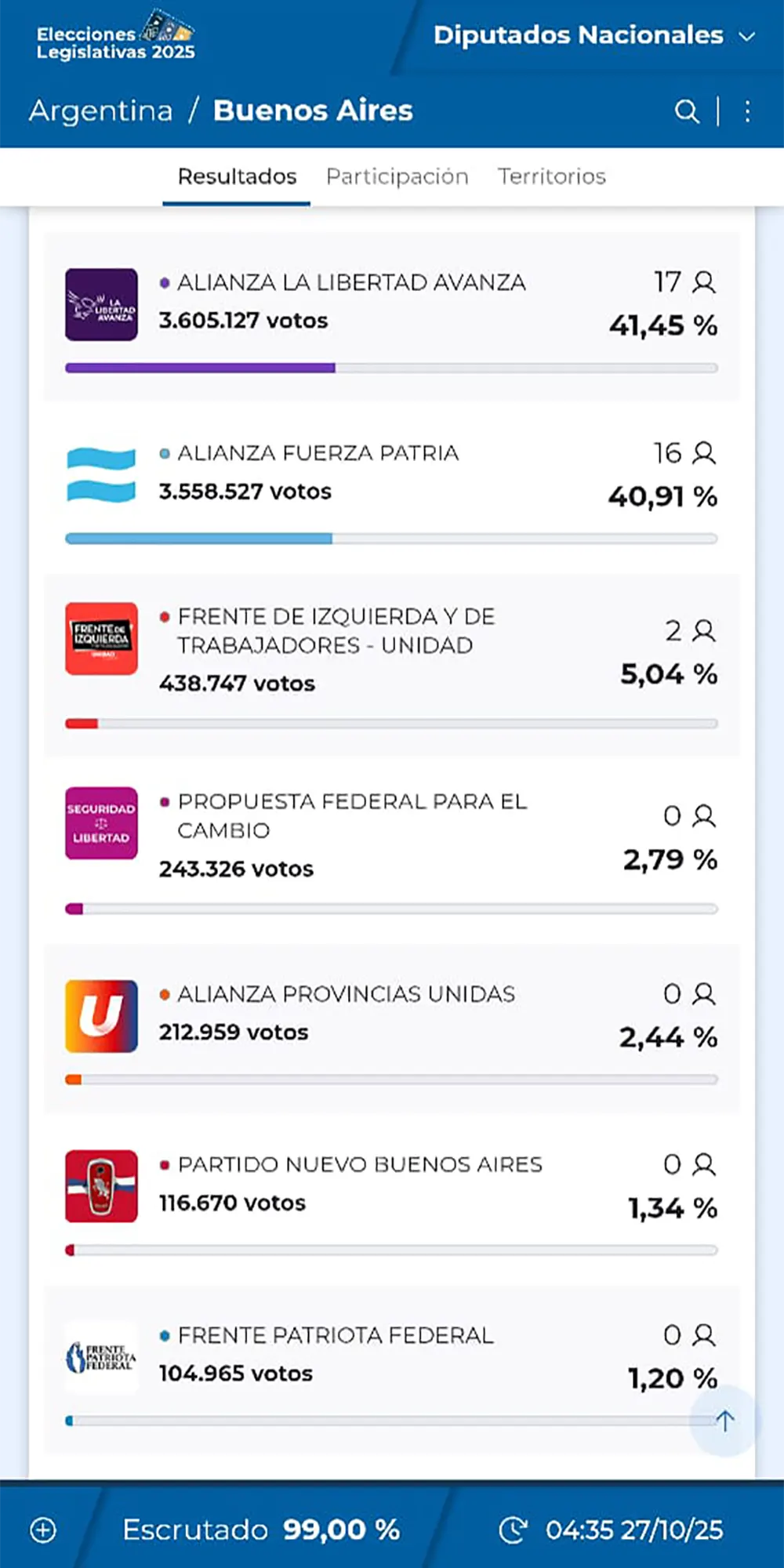Select the Resultados tab
This screenshot has width=784, height=1568.
[237, 176]
